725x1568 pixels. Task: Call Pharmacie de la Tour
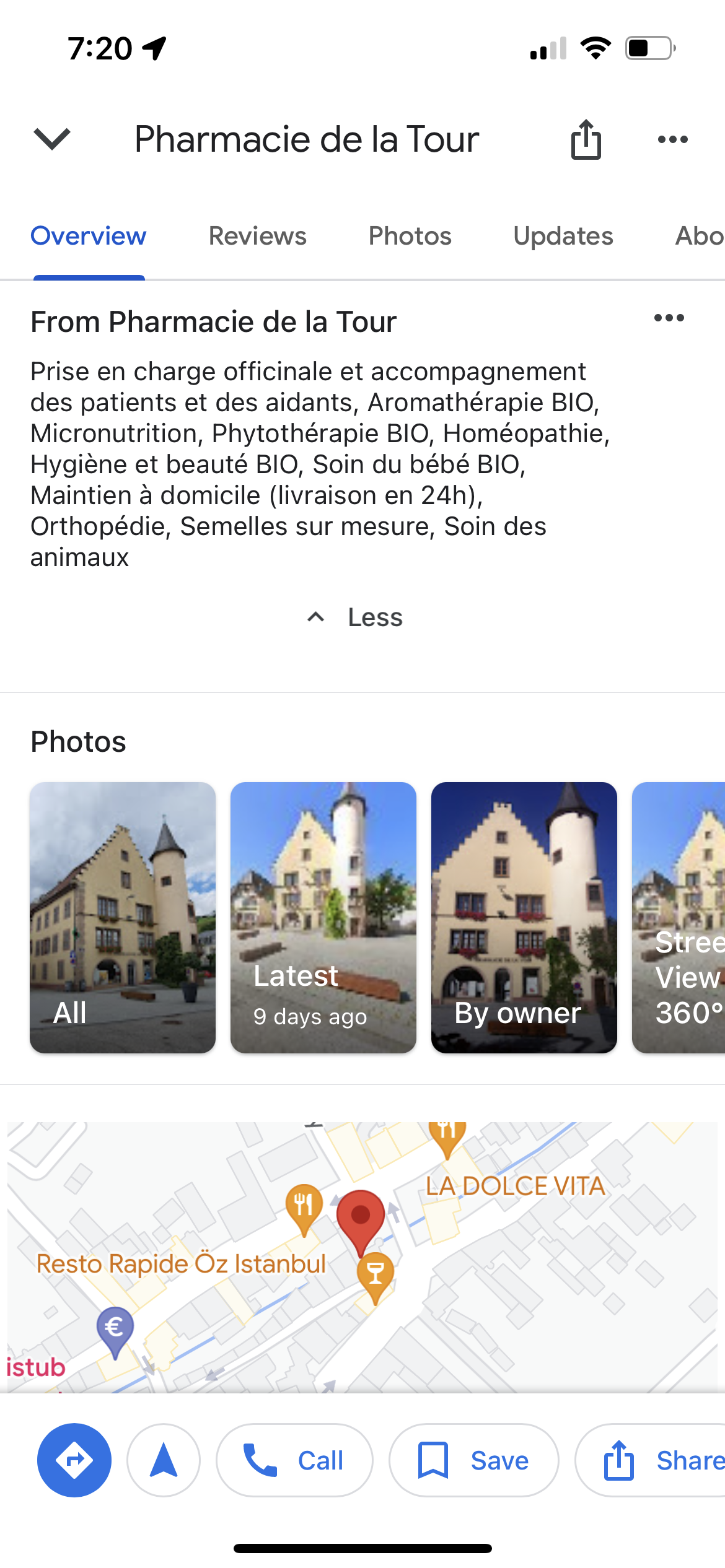294,1460
